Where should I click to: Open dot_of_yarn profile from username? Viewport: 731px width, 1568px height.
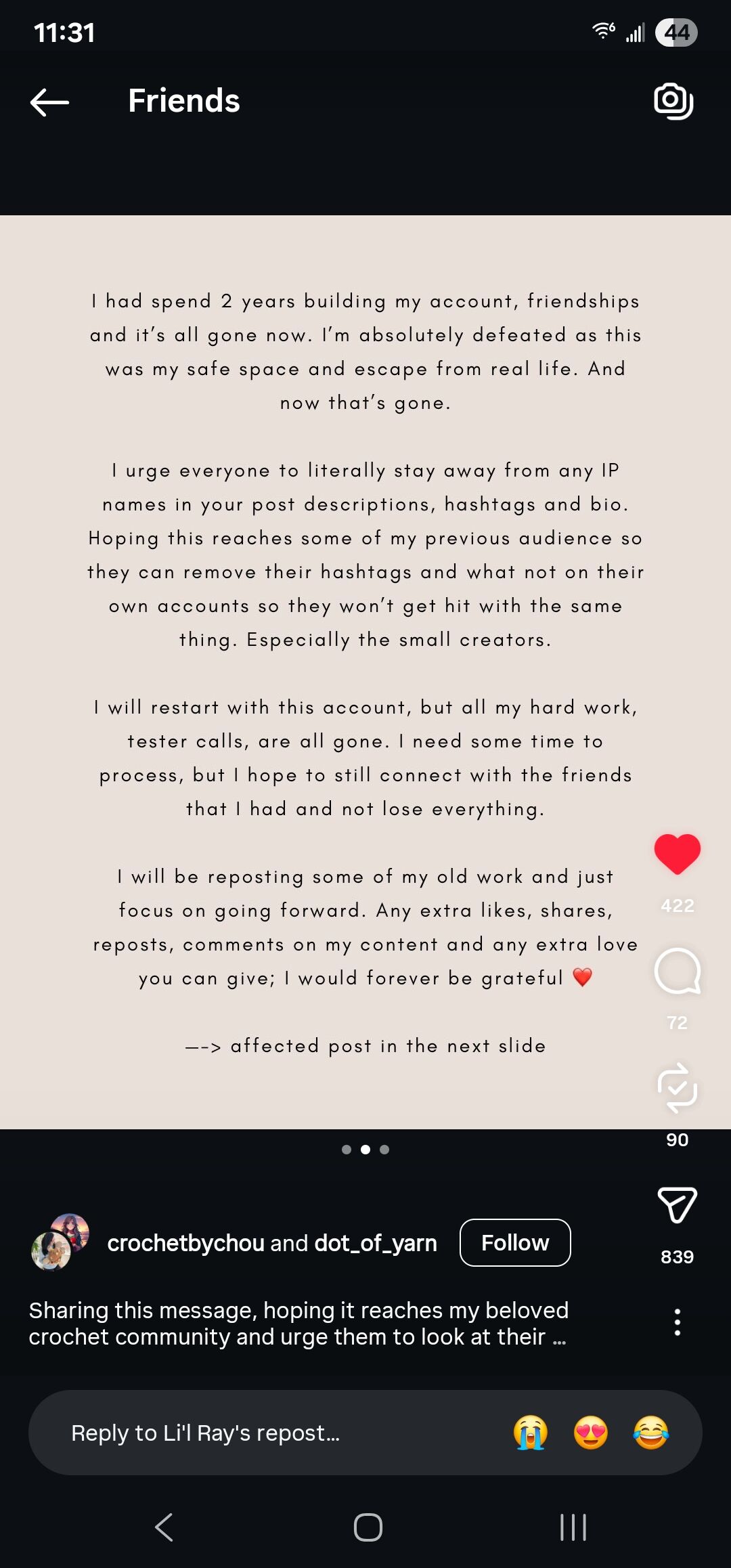click(376, 1243)
